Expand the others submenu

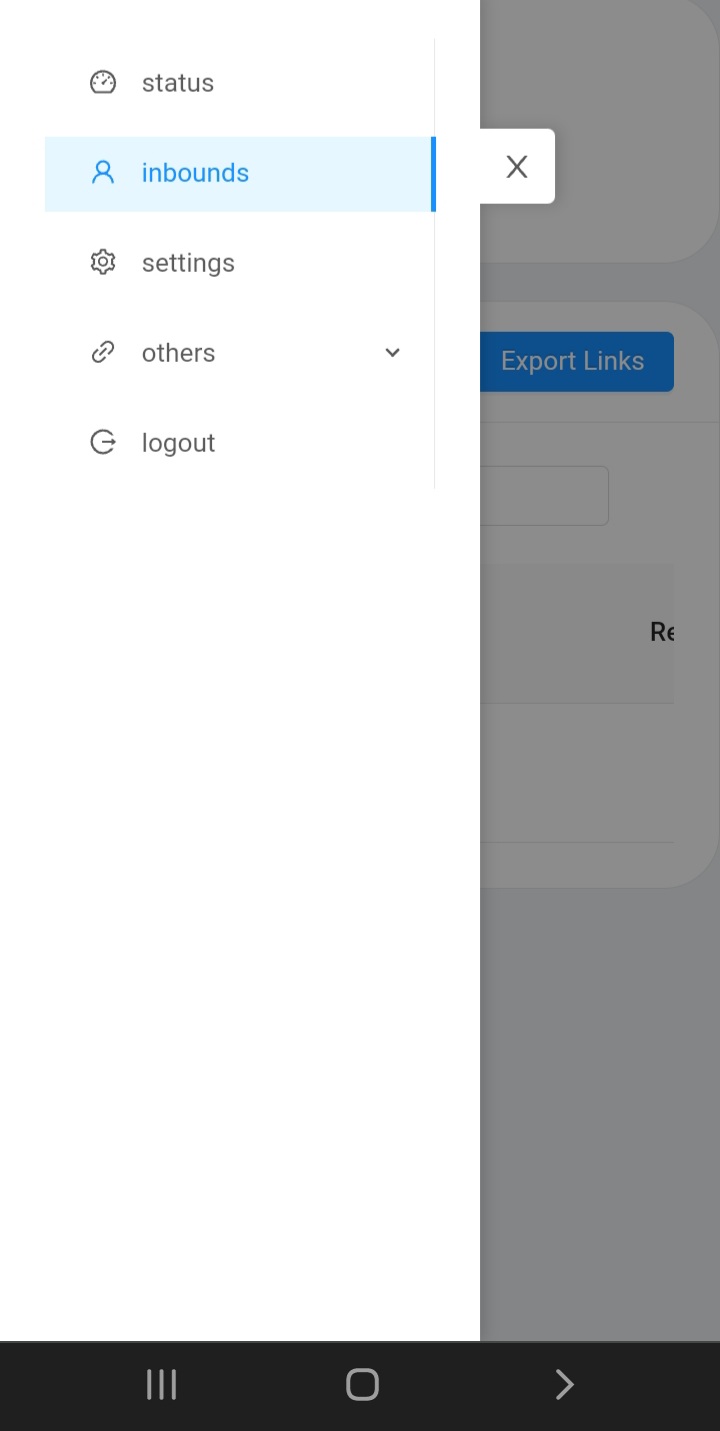(240, 353)
